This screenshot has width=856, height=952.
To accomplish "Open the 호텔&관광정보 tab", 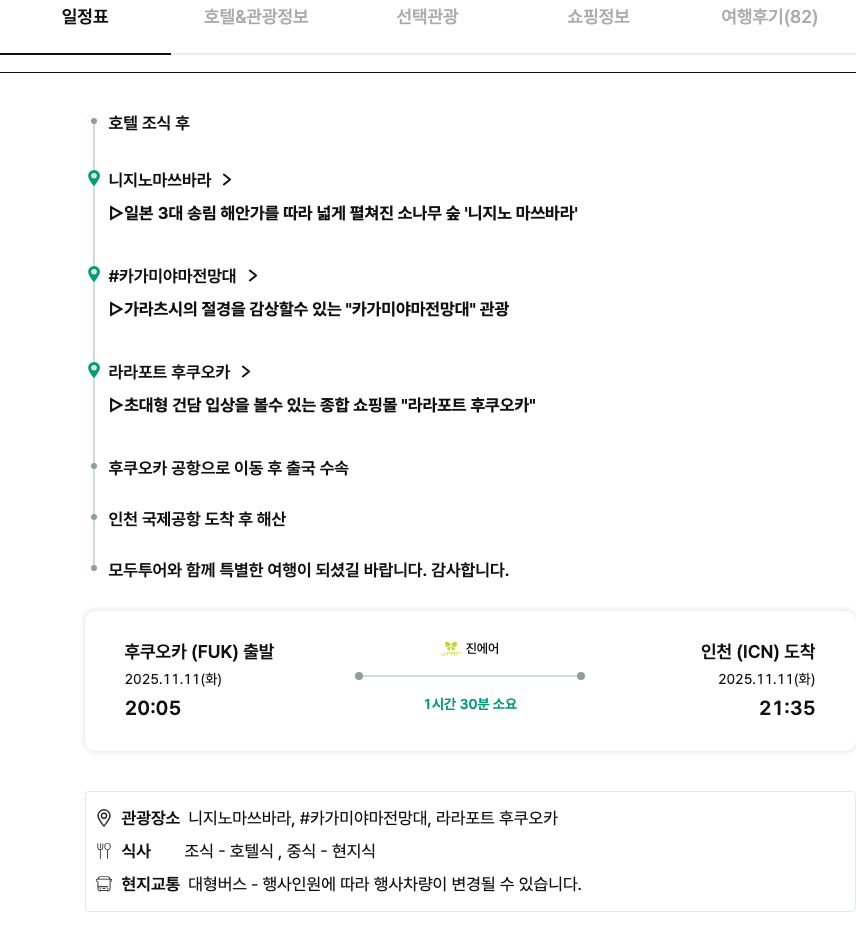I will point(256,17).
